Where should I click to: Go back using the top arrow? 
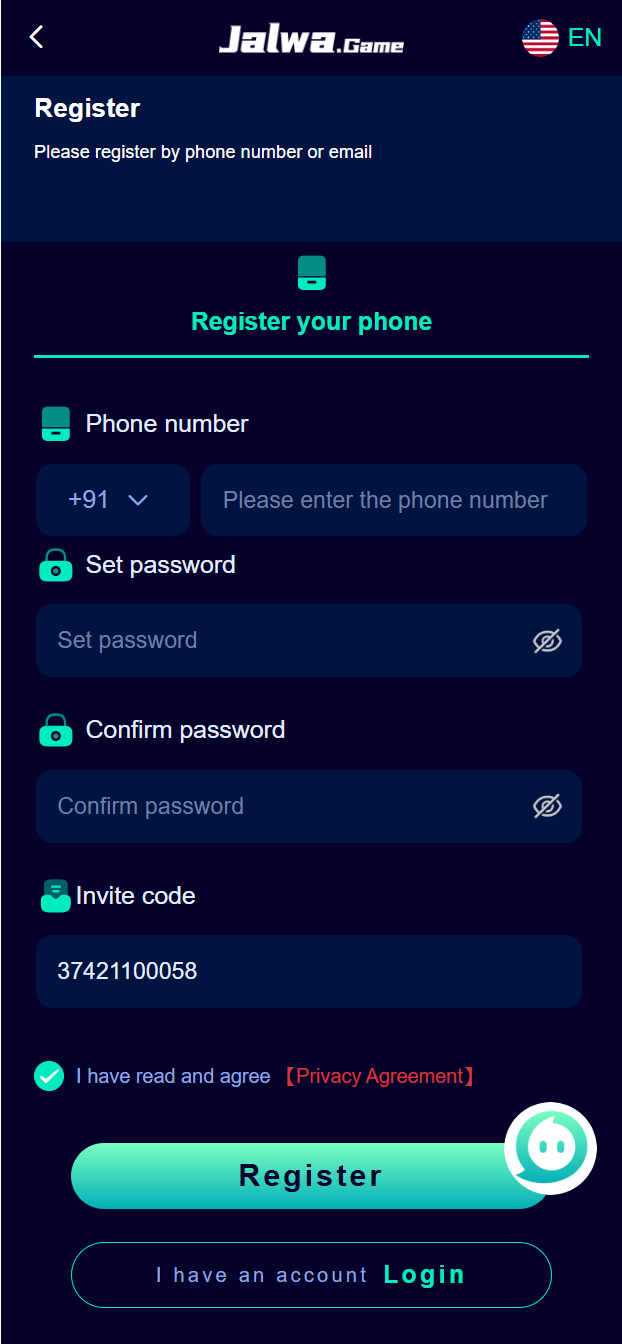click(37, 37)
